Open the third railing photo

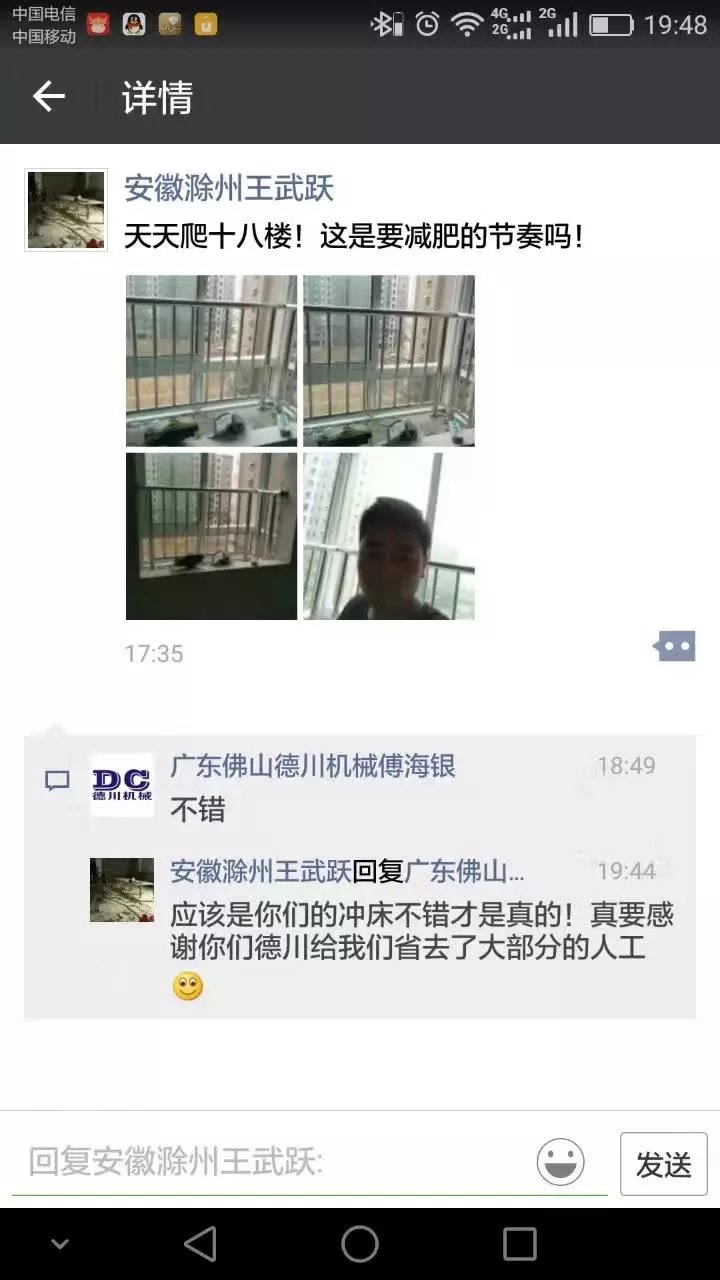211,537
